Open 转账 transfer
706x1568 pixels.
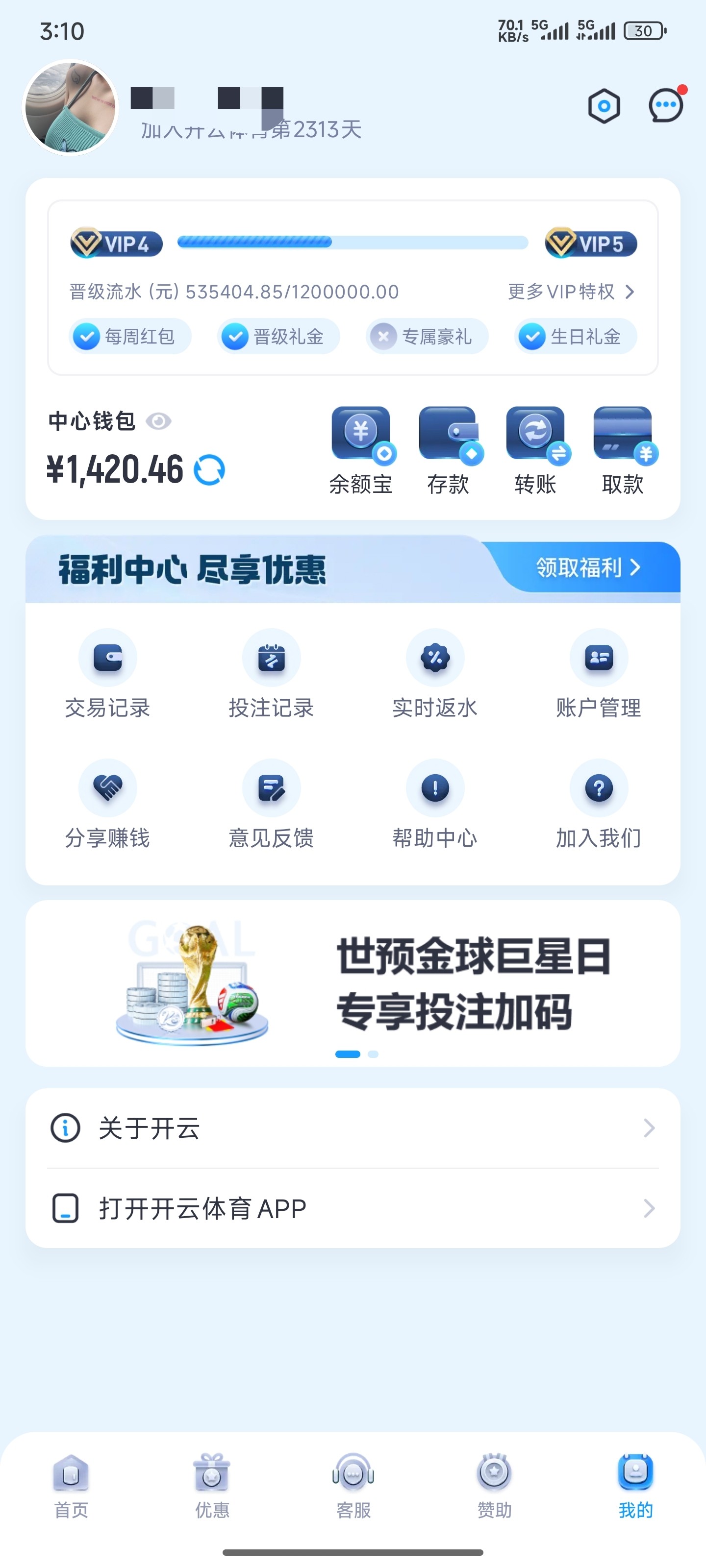pos(536,450)
